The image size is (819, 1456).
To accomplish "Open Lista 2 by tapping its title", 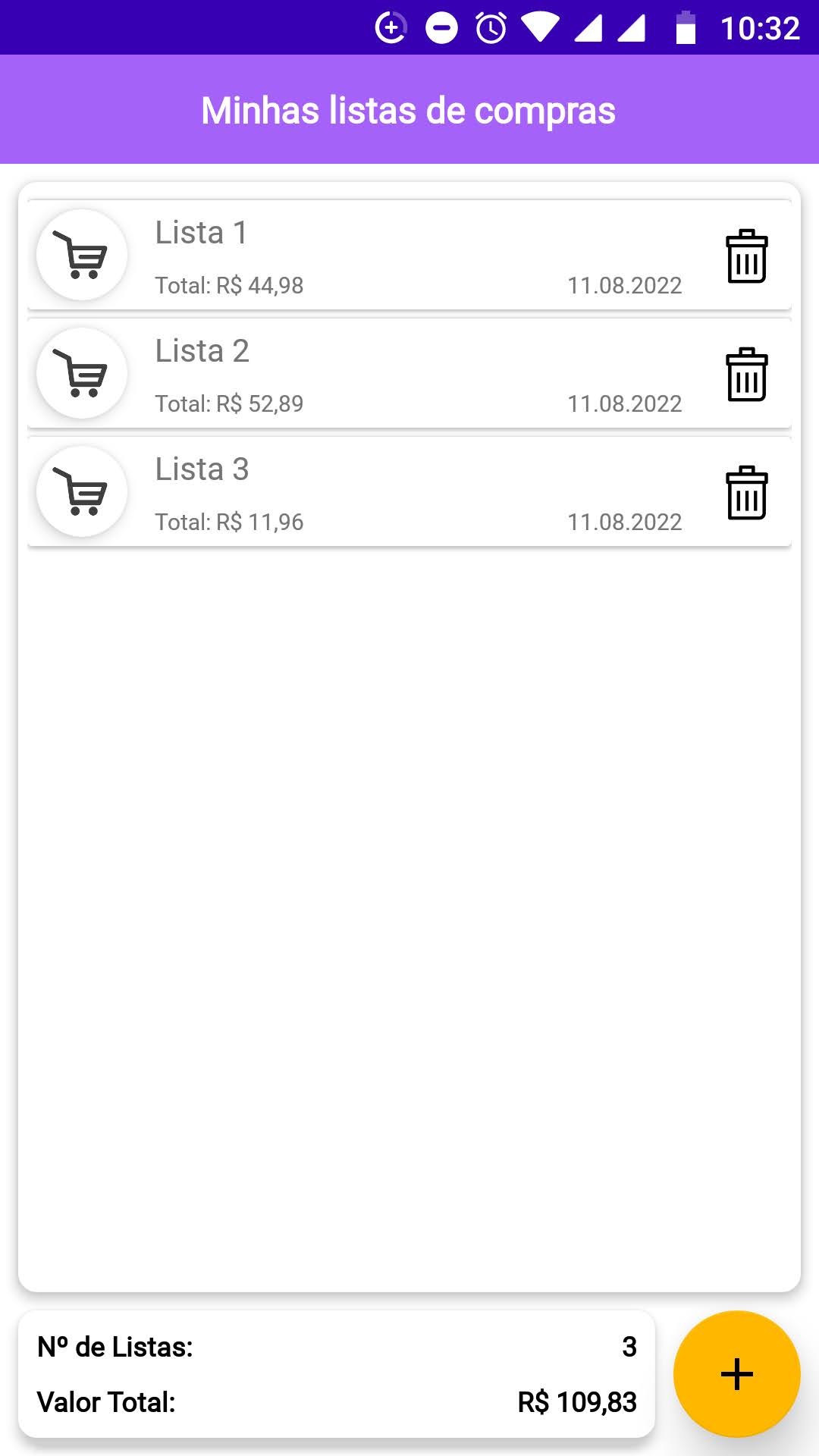I will 202,350.
